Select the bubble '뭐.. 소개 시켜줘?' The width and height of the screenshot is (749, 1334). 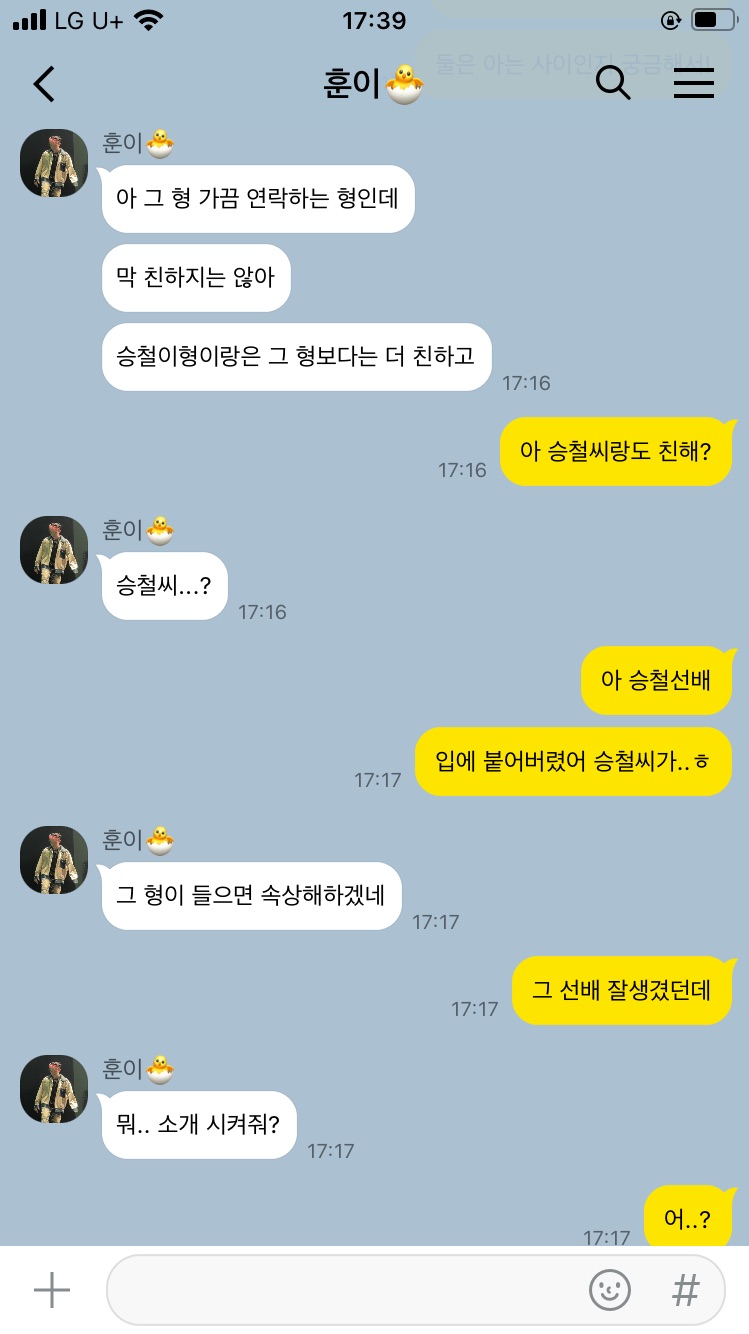click(198, 1125)
